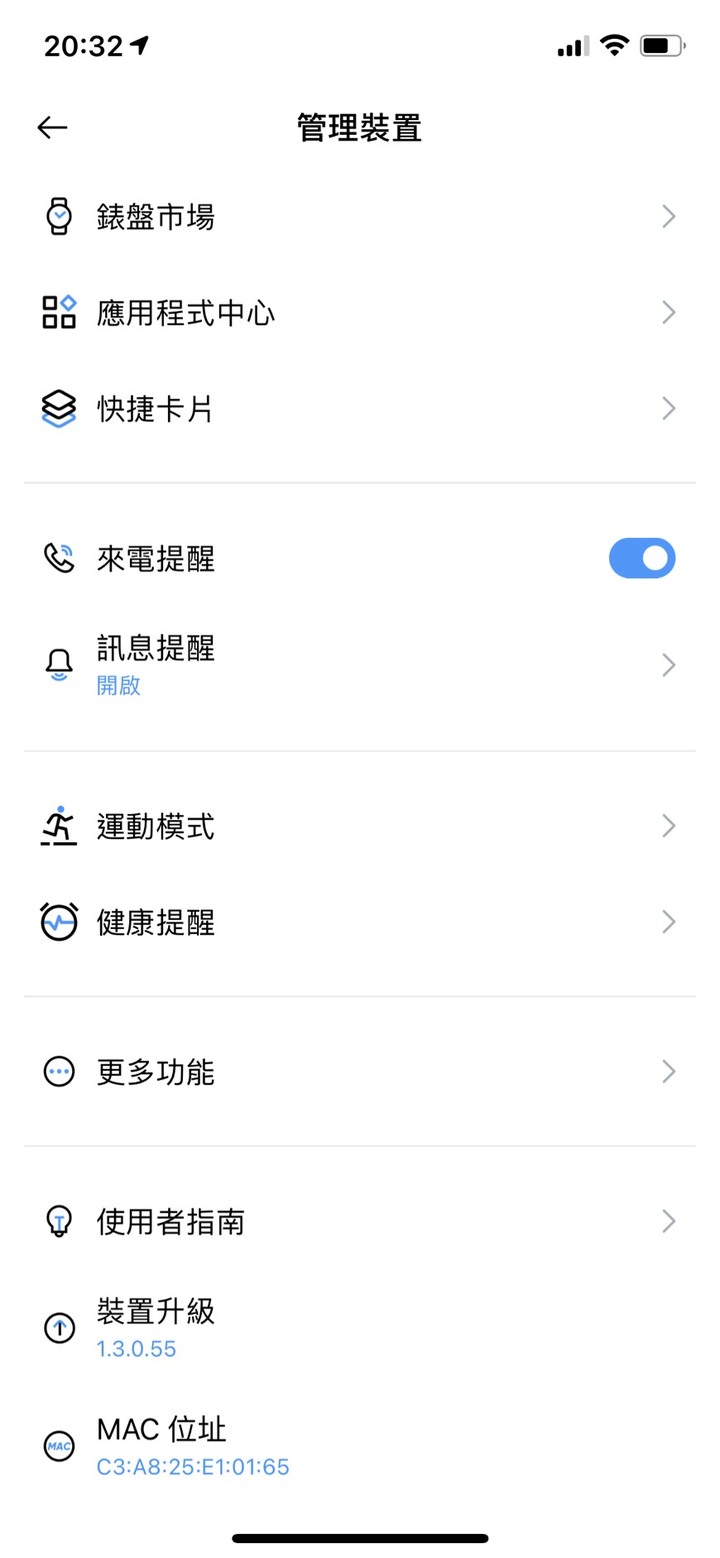Turn off the 來電提醒 switch
720x1558 pixels.
pos(642,558)
